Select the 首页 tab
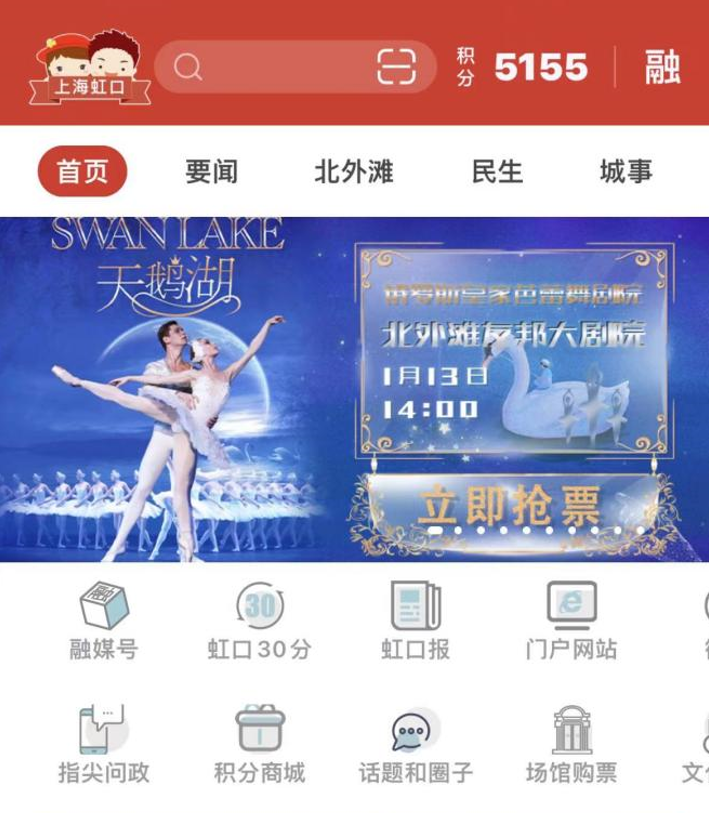The width and height of the screenshot is (709, 813). 82,171
